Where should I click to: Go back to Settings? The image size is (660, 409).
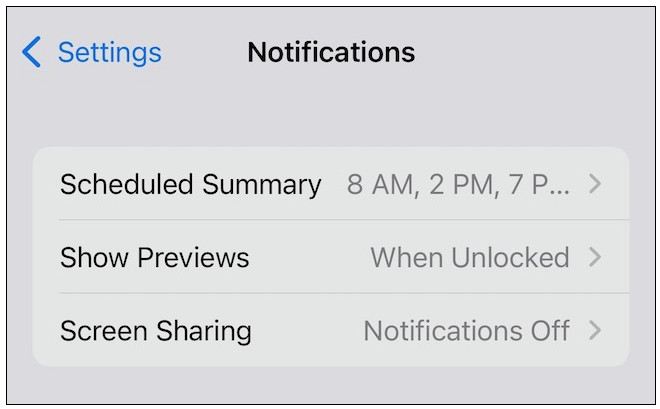92,52
